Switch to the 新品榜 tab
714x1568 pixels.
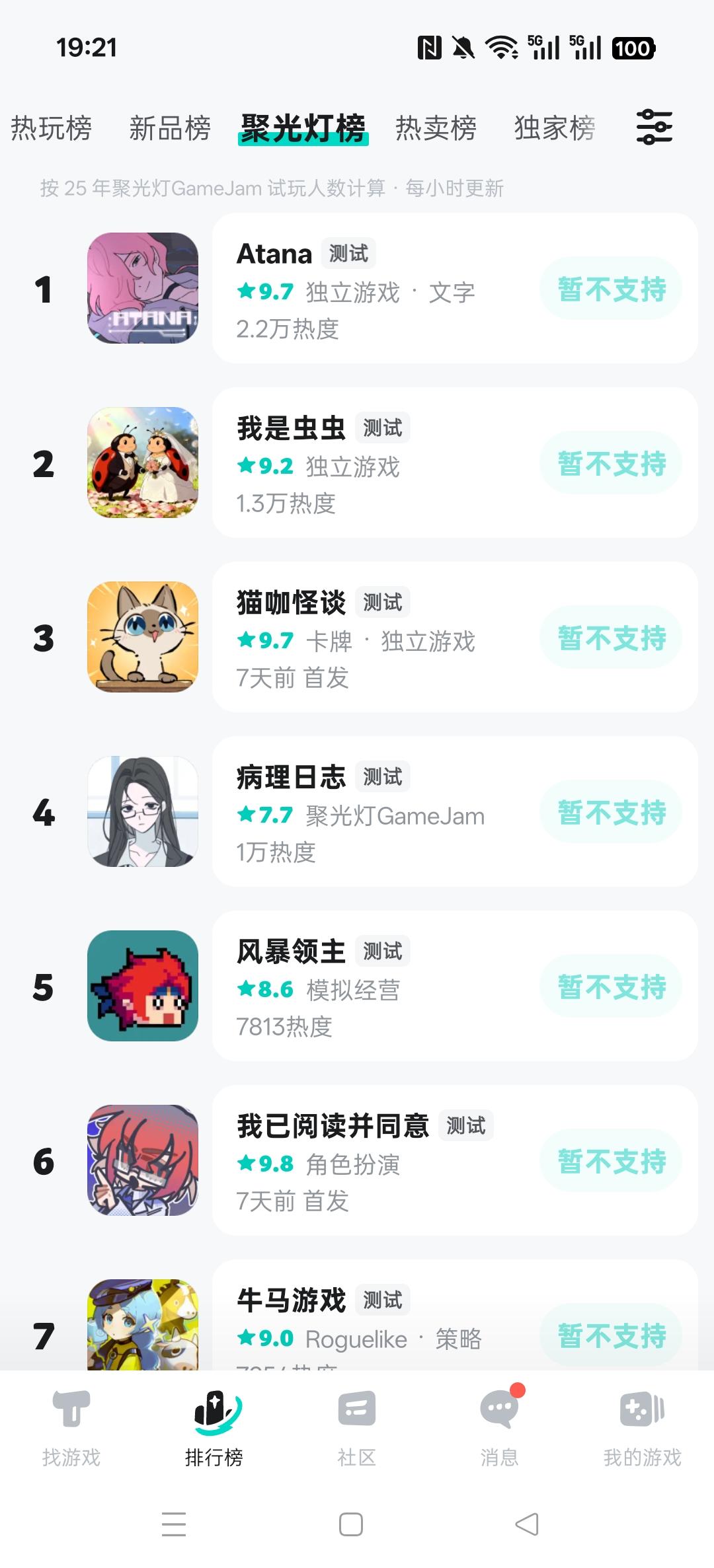pyautogui.click(x=171, y=127)
